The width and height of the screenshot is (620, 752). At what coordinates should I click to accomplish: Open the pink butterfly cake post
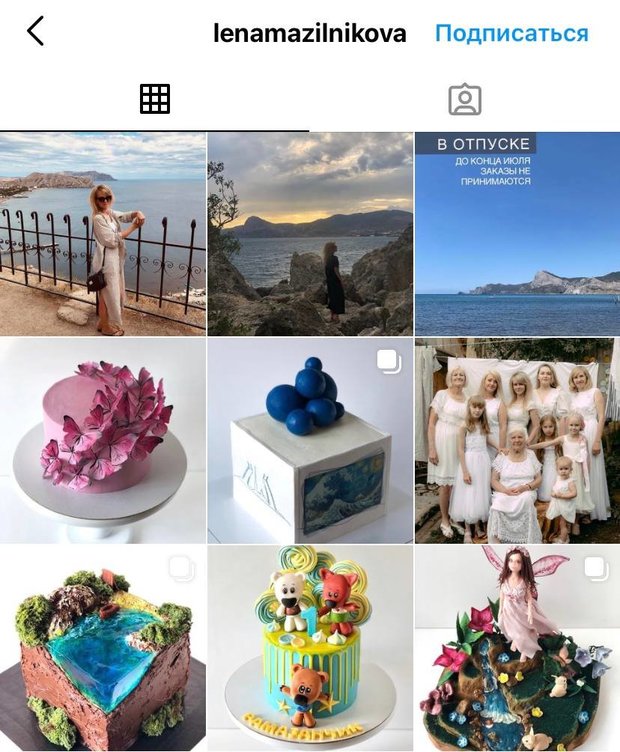103,440
